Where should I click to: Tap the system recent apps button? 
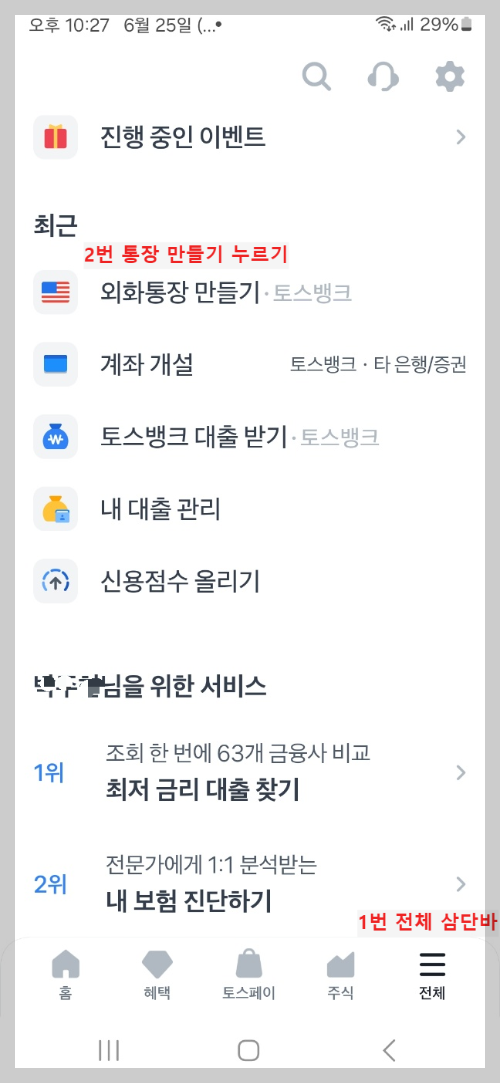108,1051
